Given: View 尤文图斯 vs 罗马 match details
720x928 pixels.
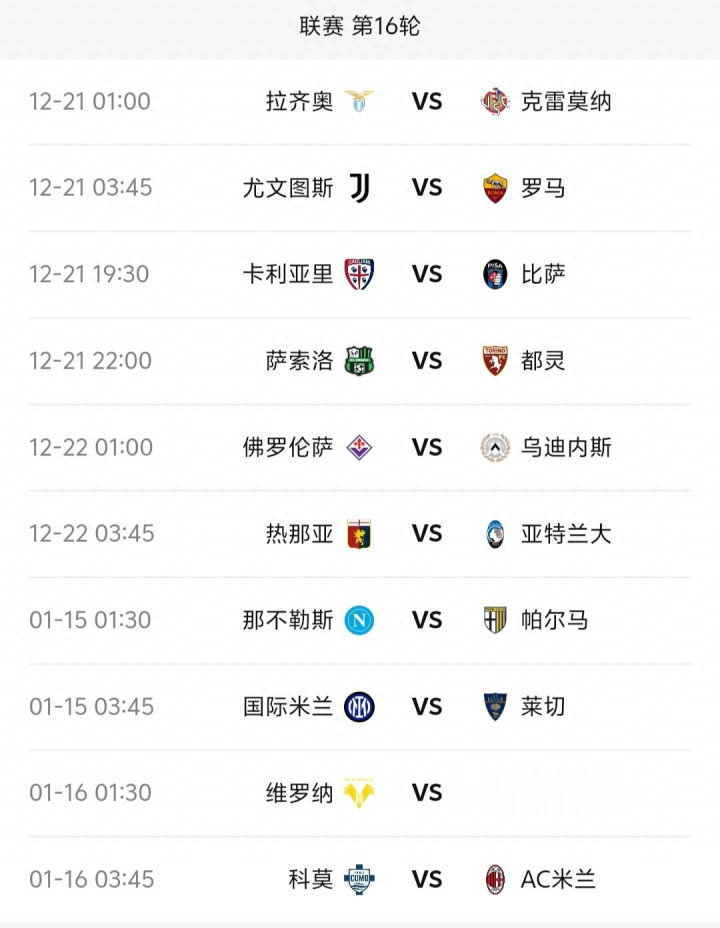Looking at the screenshot, I should [x=426, y=187].
